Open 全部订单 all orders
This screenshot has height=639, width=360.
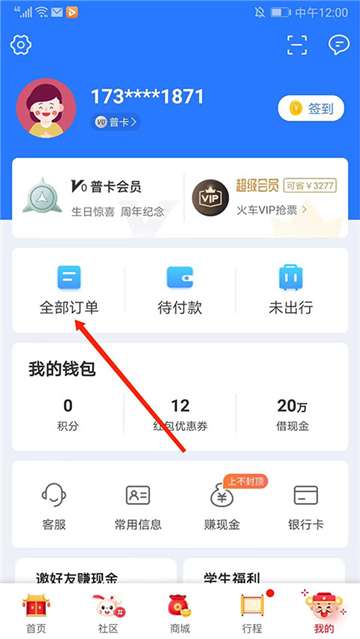pos(69,290)
